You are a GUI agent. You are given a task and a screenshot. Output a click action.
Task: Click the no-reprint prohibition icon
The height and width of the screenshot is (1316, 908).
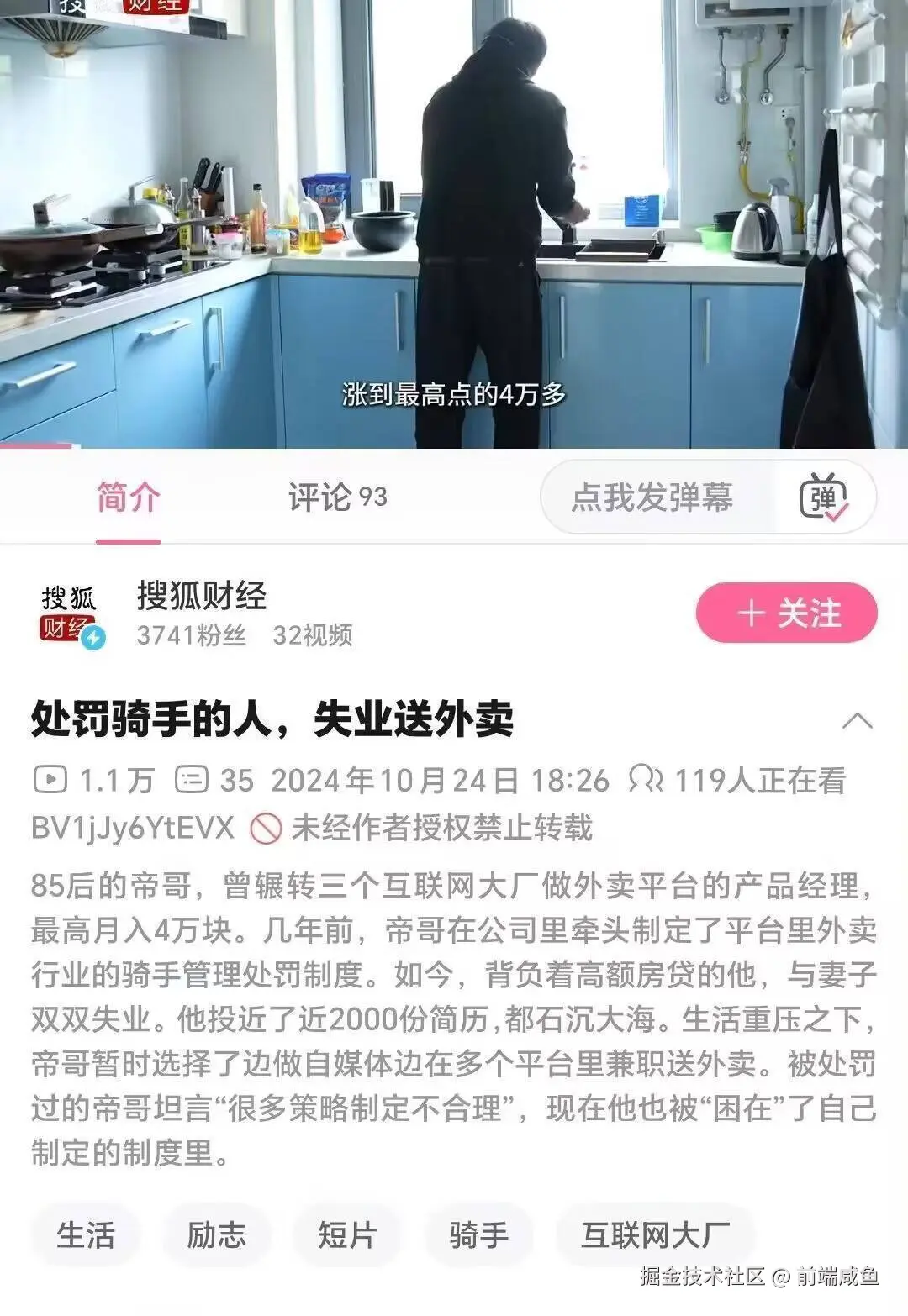tap(267, 827)
